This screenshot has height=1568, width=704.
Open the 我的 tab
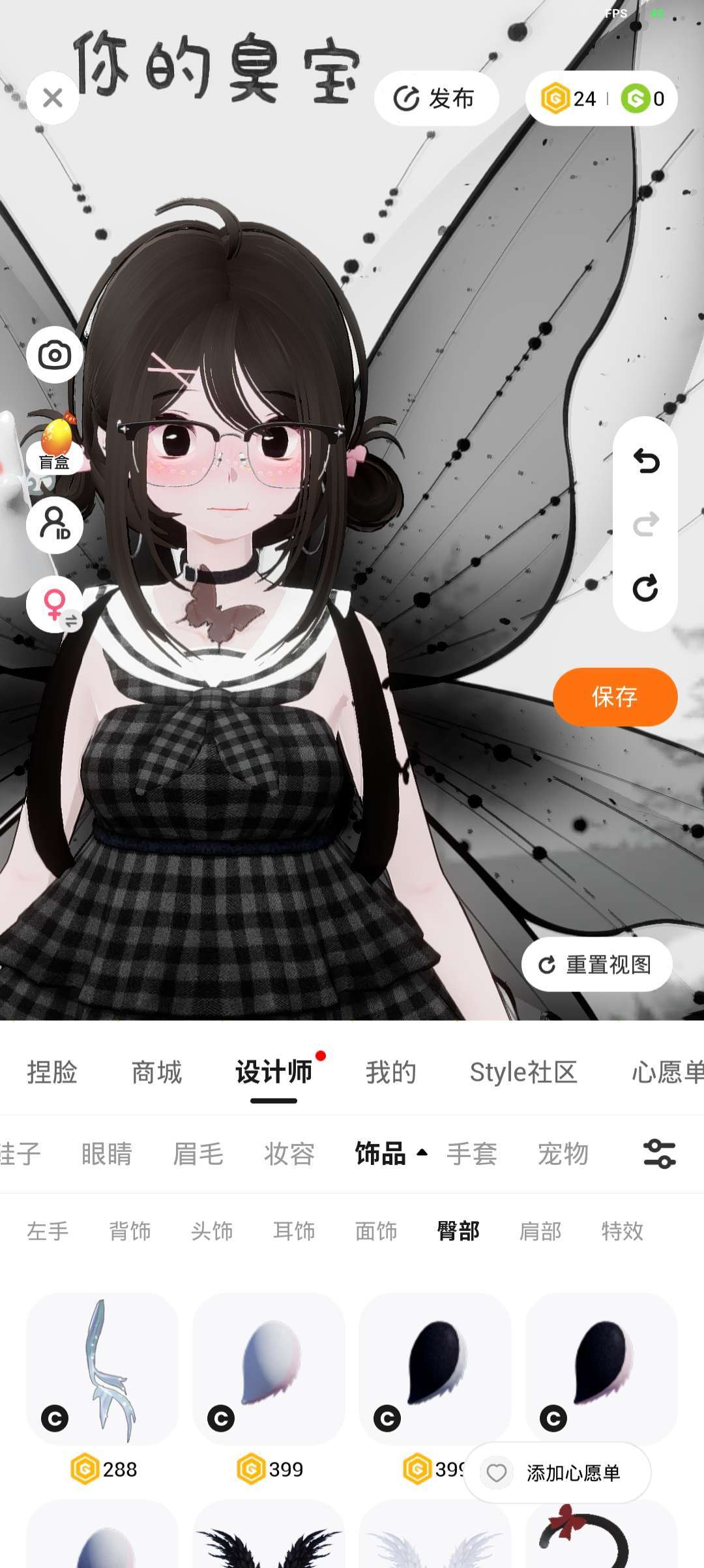390,1072
